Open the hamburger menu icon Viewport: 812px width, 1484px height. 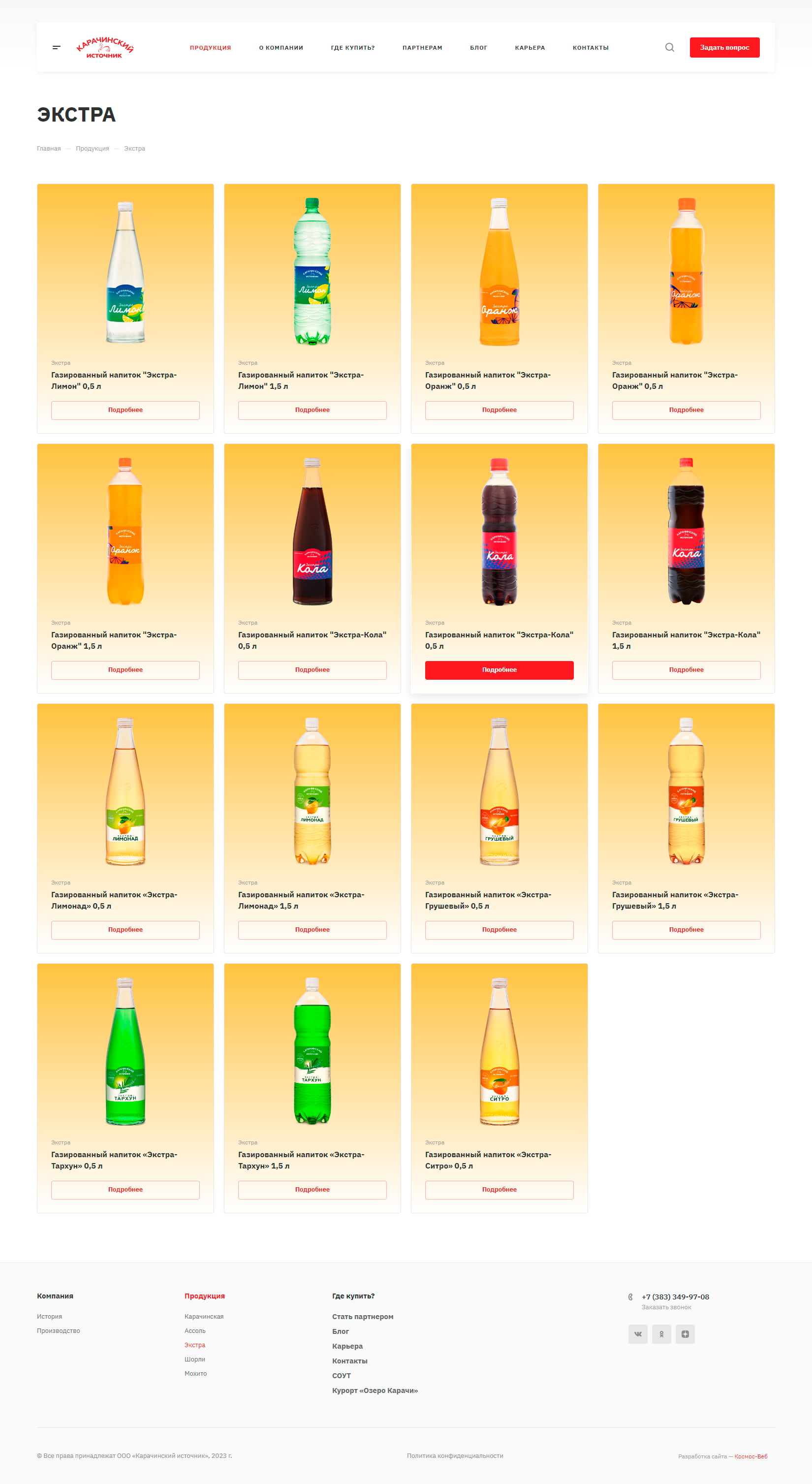tap(57, 47)
